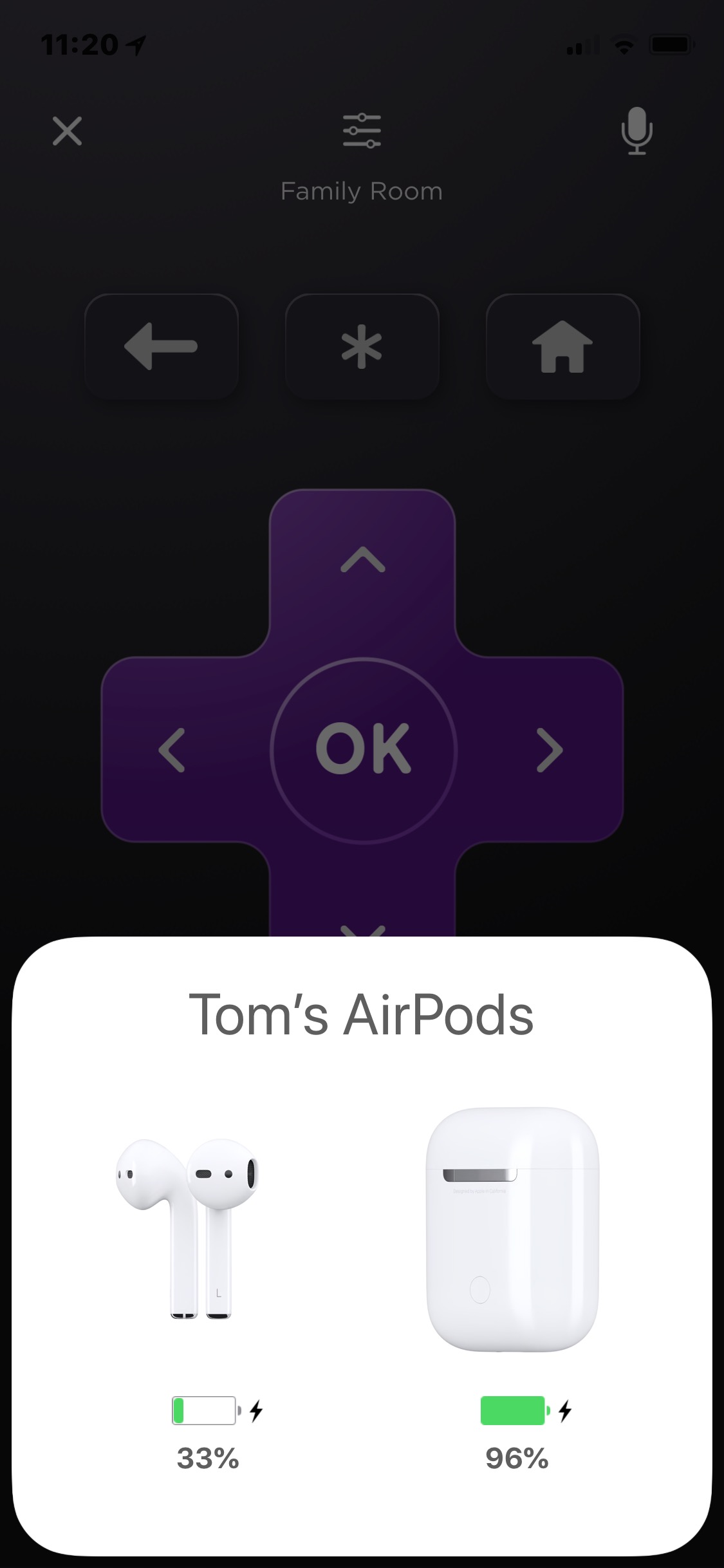Image resolution: width=724 pixels, height=1568 pixels.
Task: Go to Roku home screen button
Action: click(x=562, y=346)
